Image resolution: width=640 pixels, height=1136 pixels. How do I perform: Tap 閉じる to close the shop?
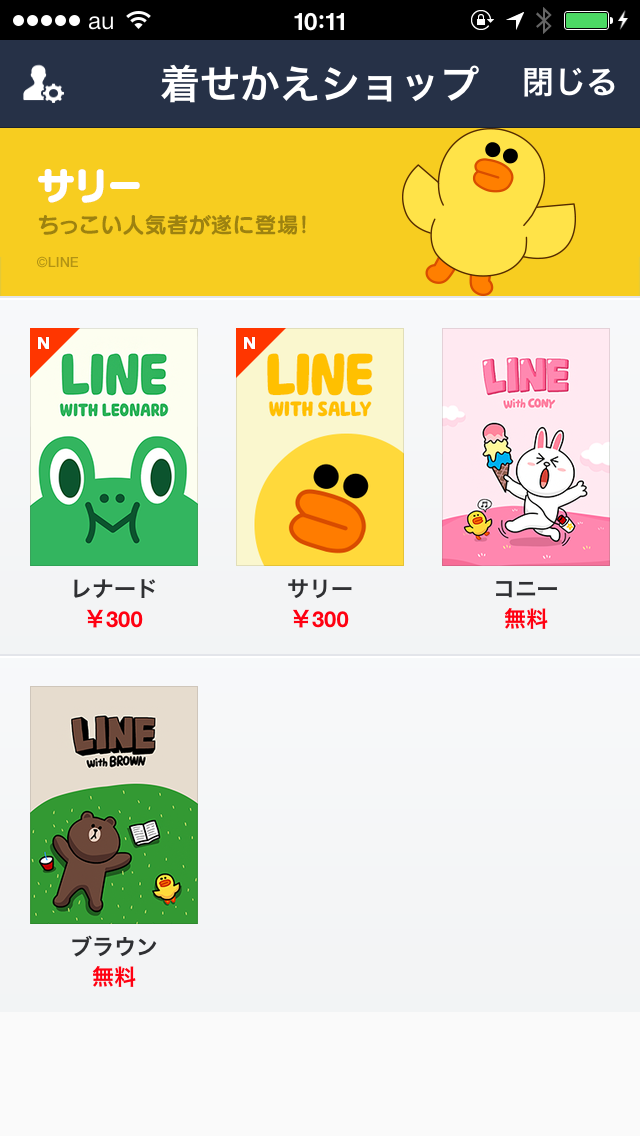(x=569, y=83)
